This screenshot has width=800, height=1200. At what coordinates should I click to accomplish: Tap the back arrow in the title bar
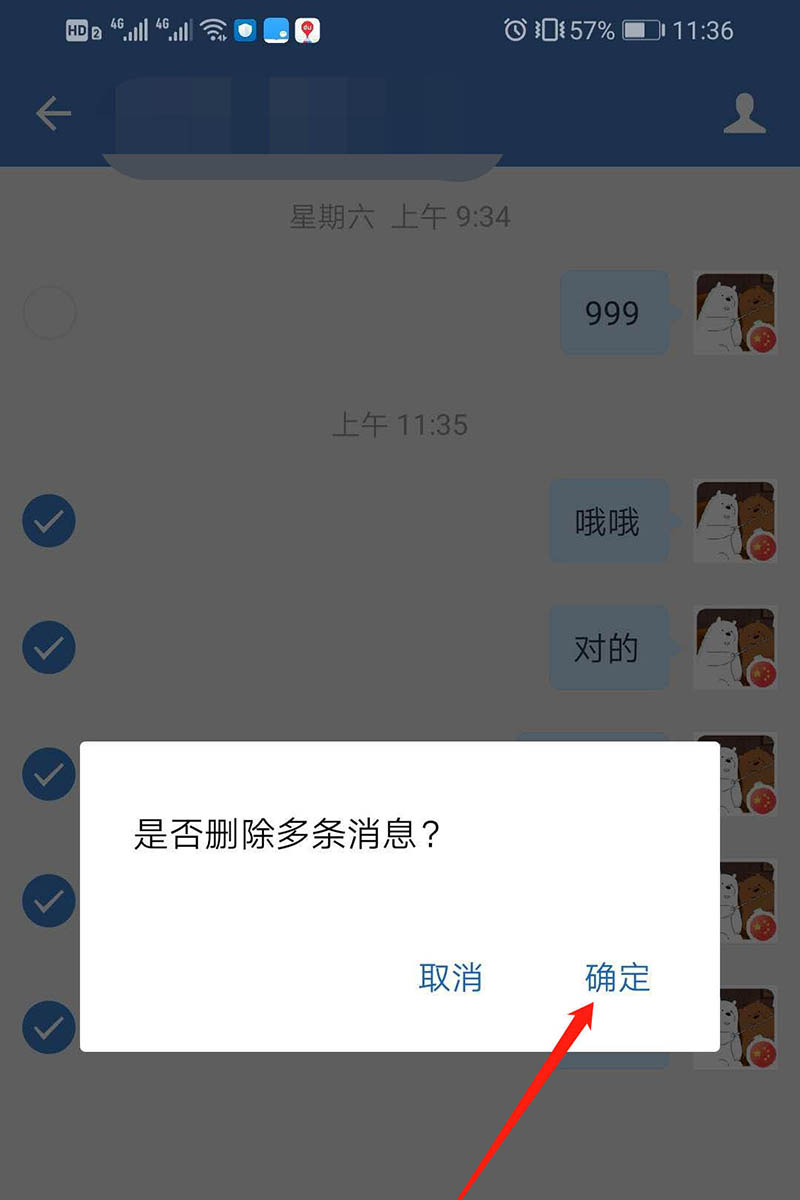pos(52,113)
